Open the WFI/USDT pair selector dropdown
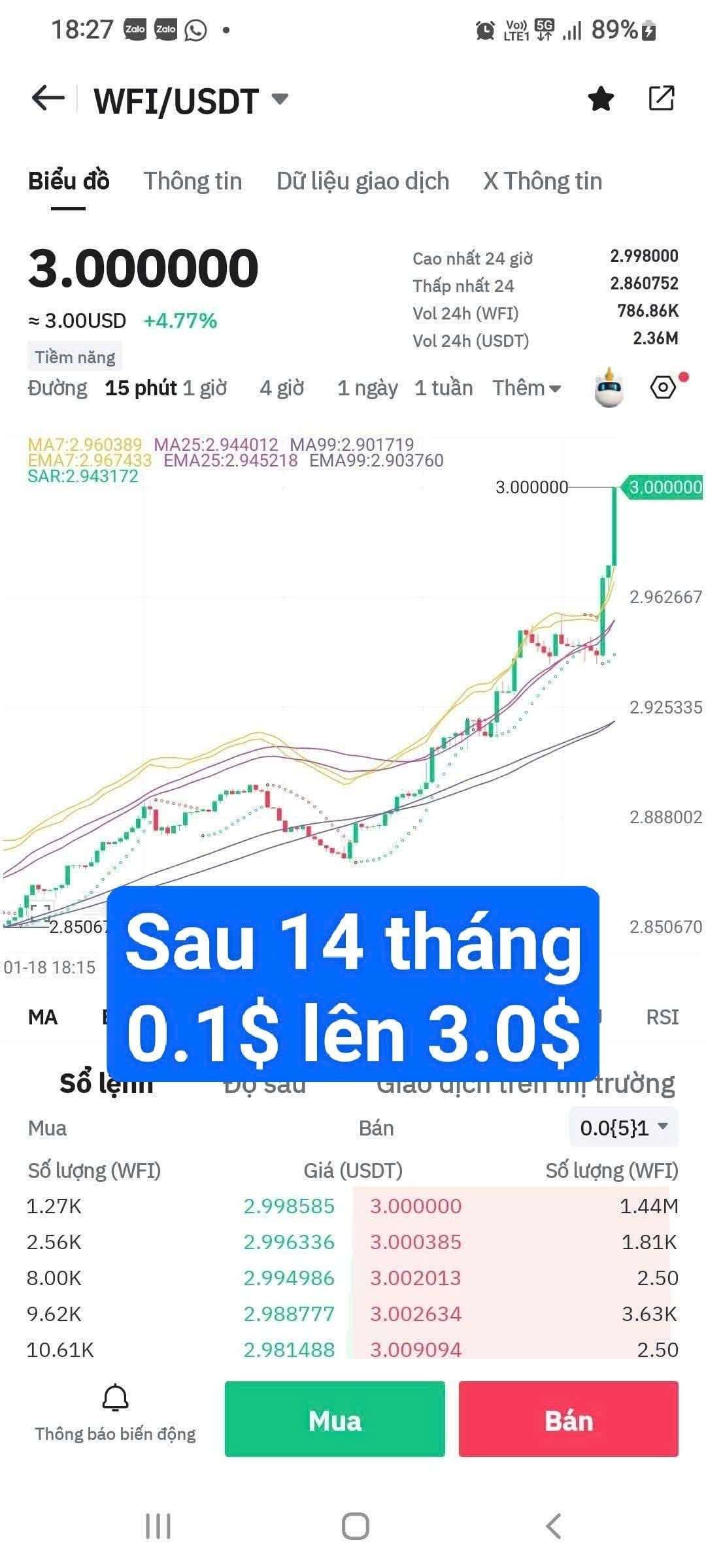706x1568 pixels. (280, 99)
